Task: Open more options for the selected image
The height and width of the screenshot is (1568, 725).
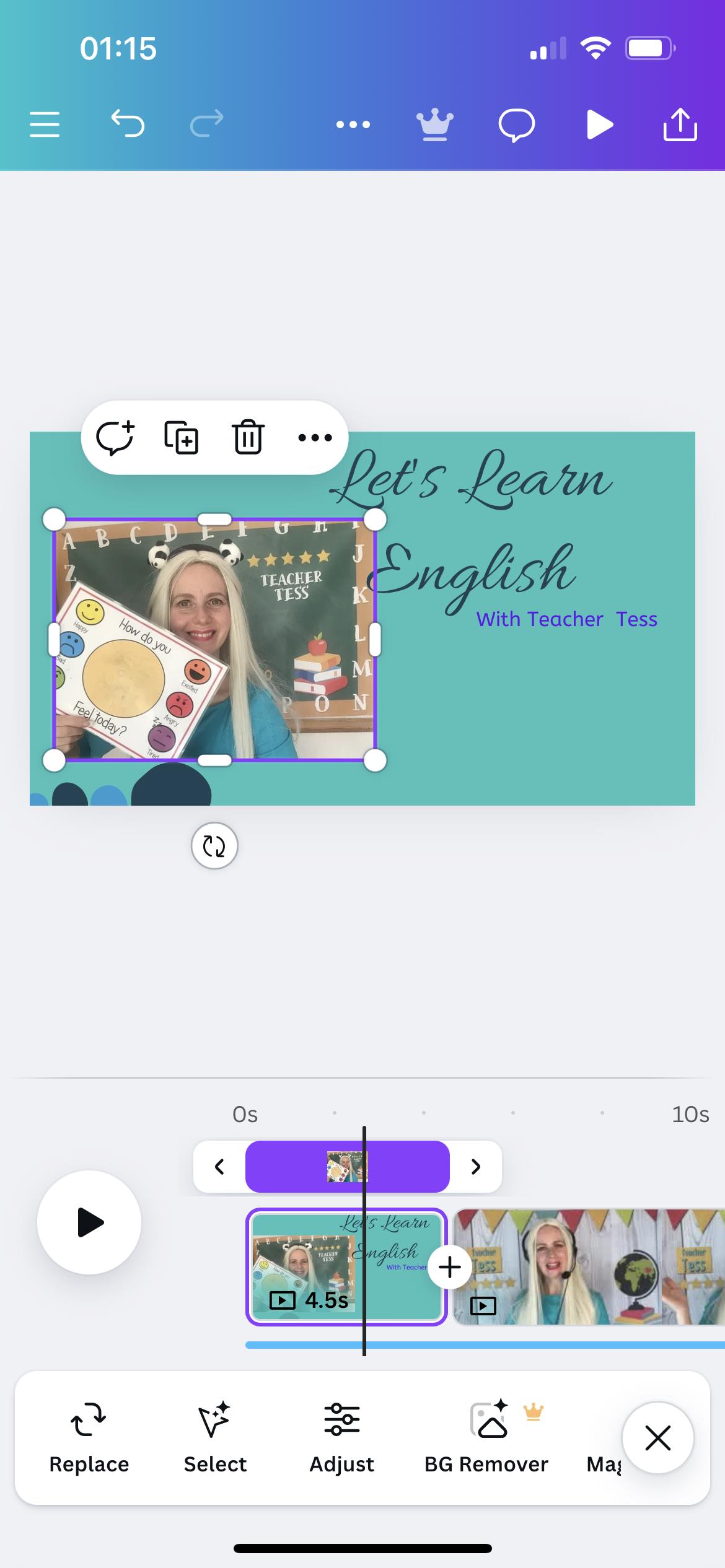Action: pos(315,438)
